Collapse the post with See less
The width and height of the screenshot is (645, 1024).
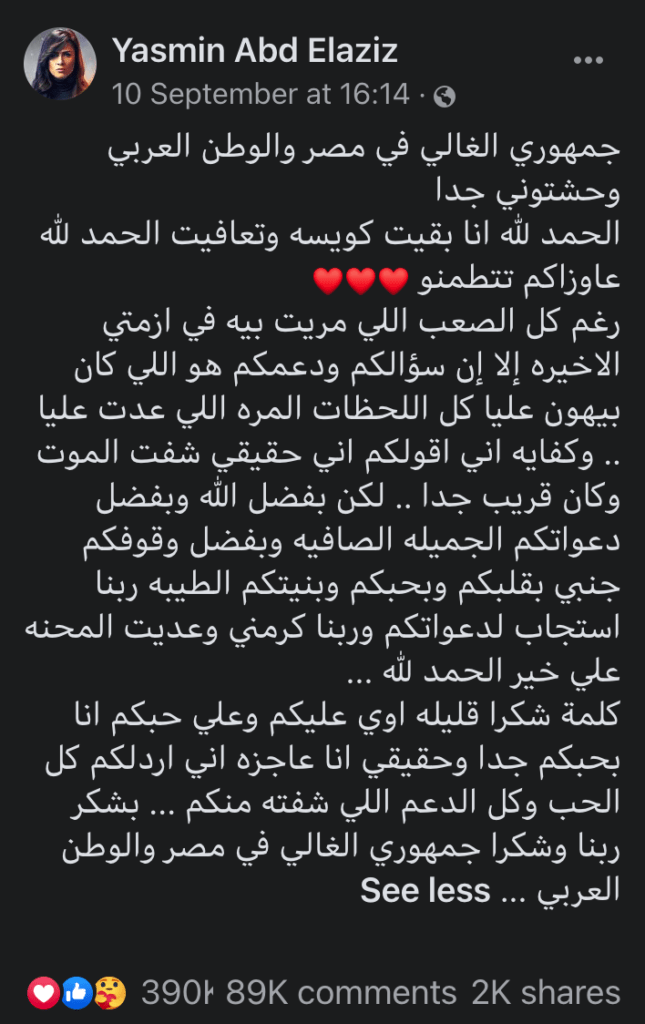(x=425, y=890)
